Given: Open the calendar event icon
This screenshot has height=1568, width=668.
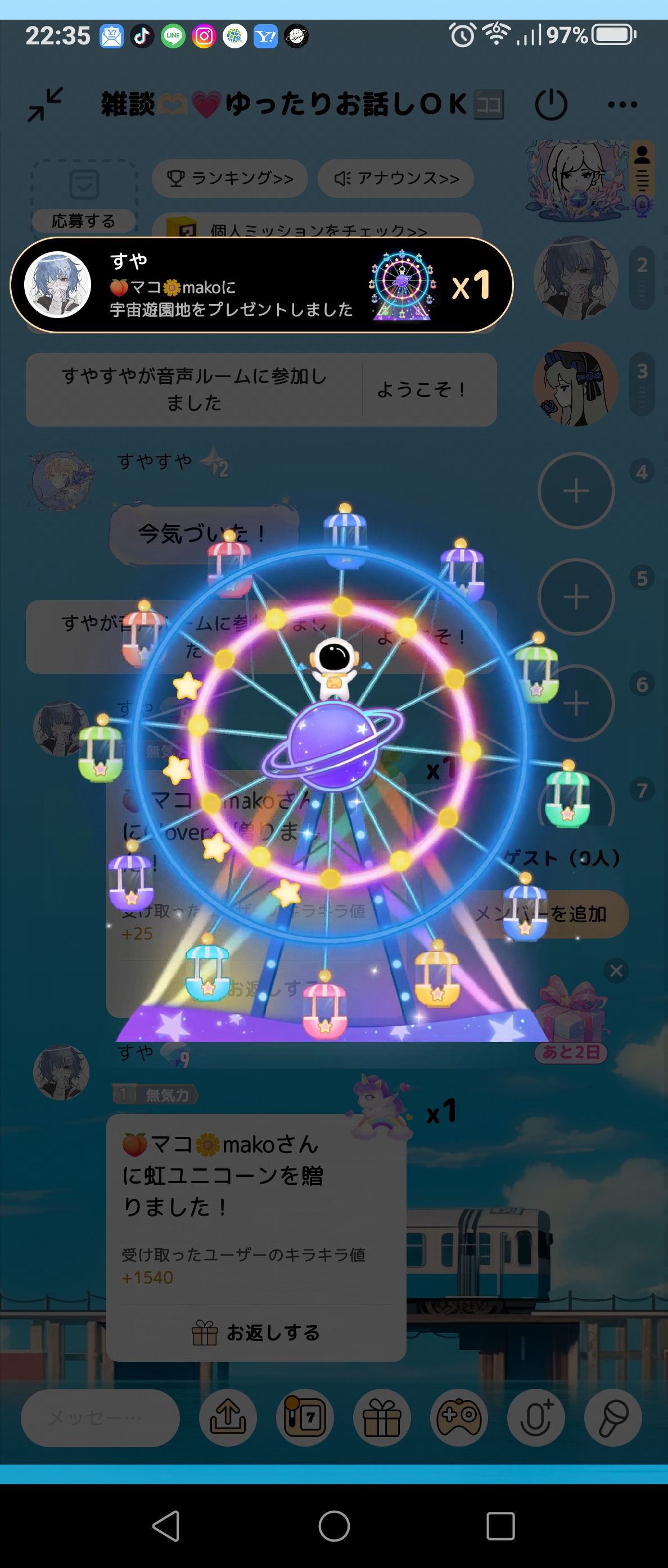Looking at the screenshot, I should [304, 1417].
